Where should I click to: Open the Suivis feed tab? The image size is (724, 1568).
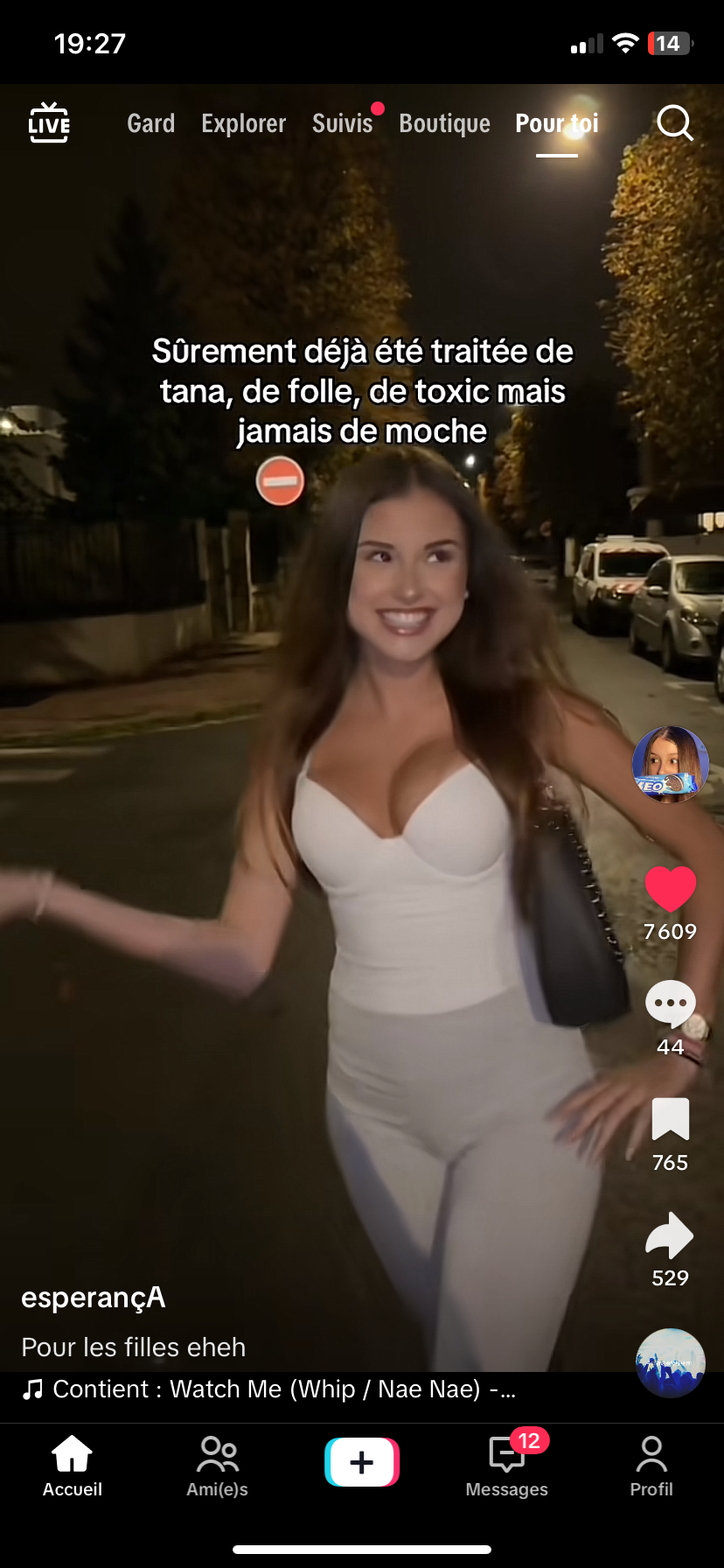[x=342, y=123]
